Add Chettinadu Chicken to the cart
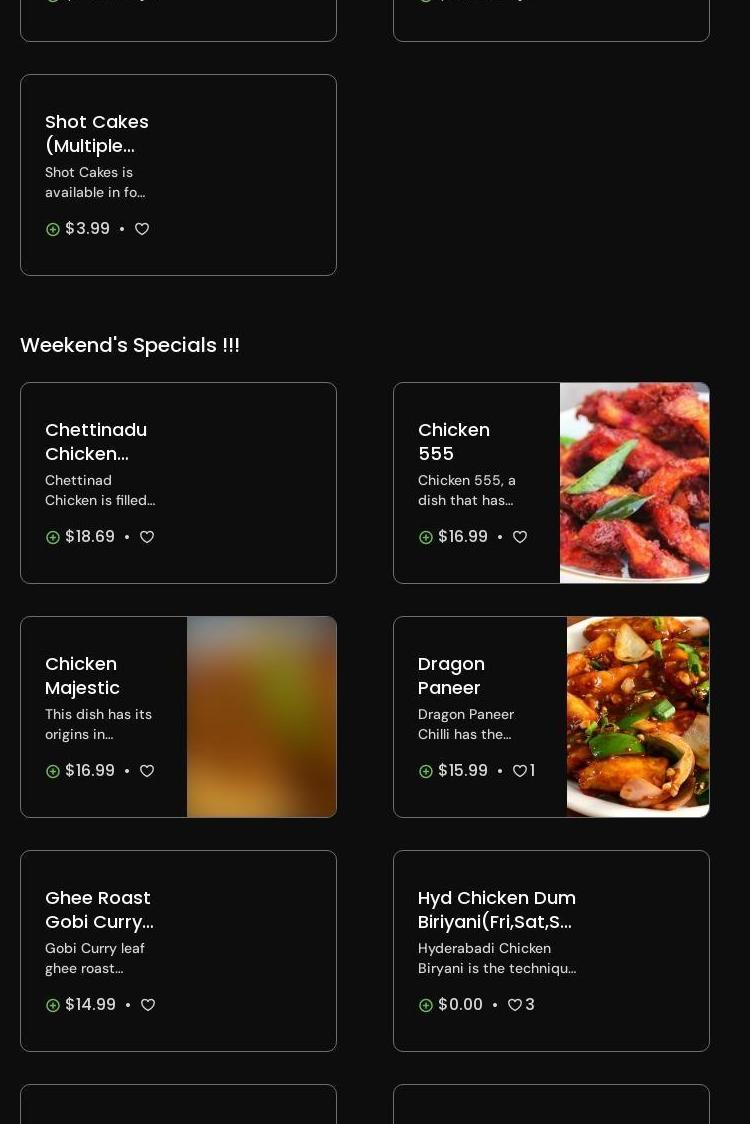 (x=53, y=537)
